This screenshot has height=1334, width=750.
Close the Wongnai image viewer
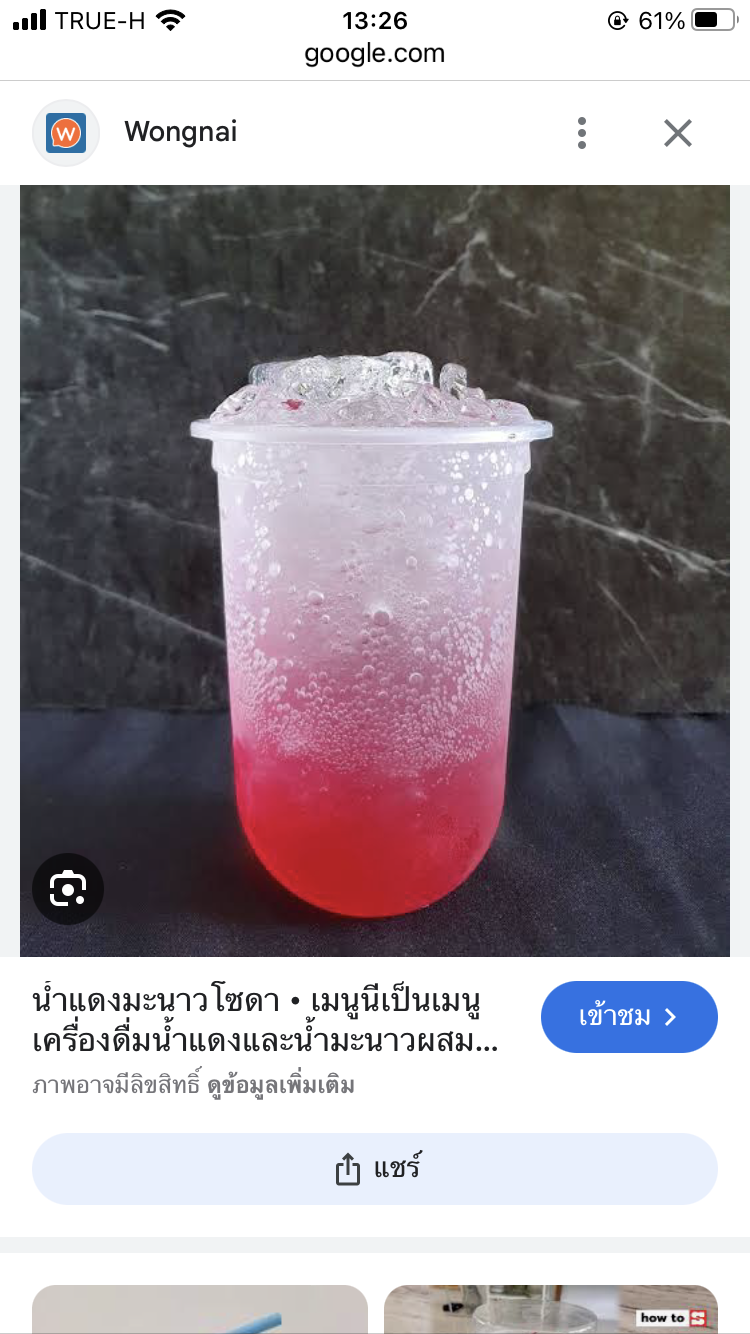(x=678, y=133)
